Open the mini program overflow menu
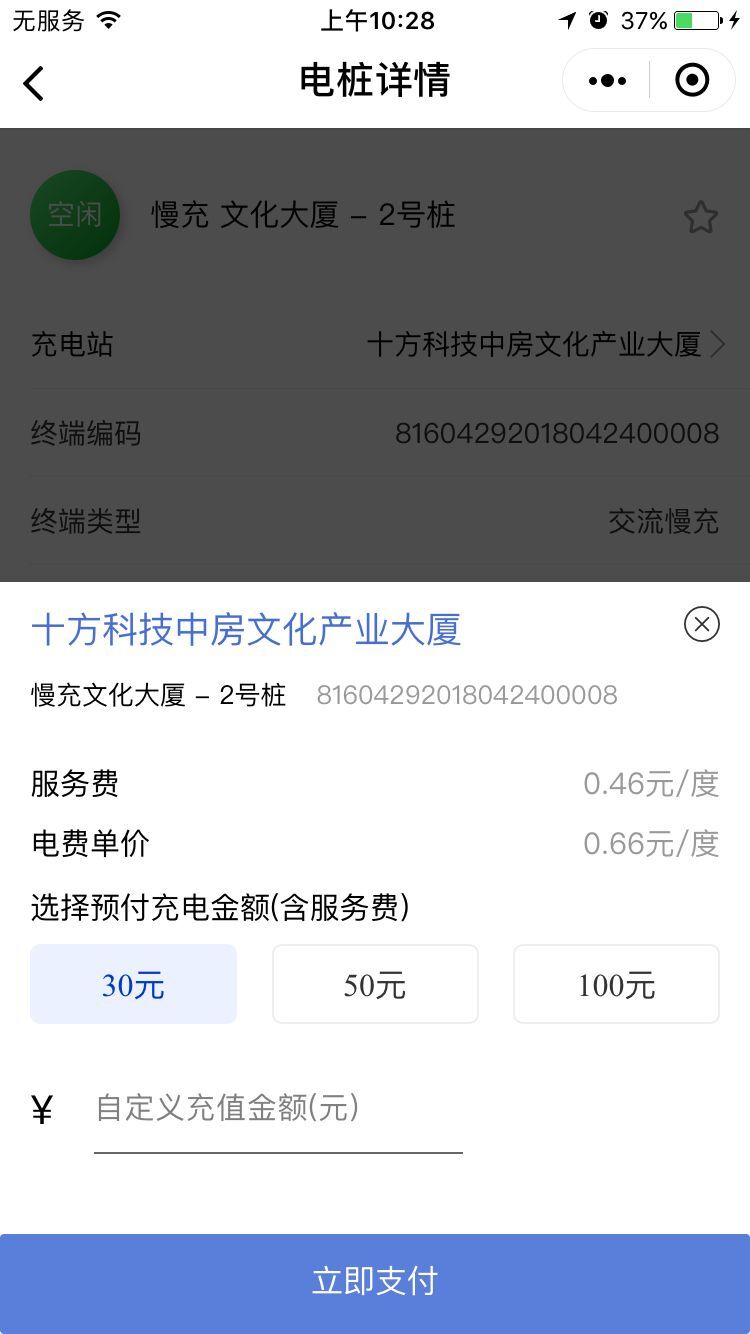This screenshot has height=1334, width=750. 607,81
